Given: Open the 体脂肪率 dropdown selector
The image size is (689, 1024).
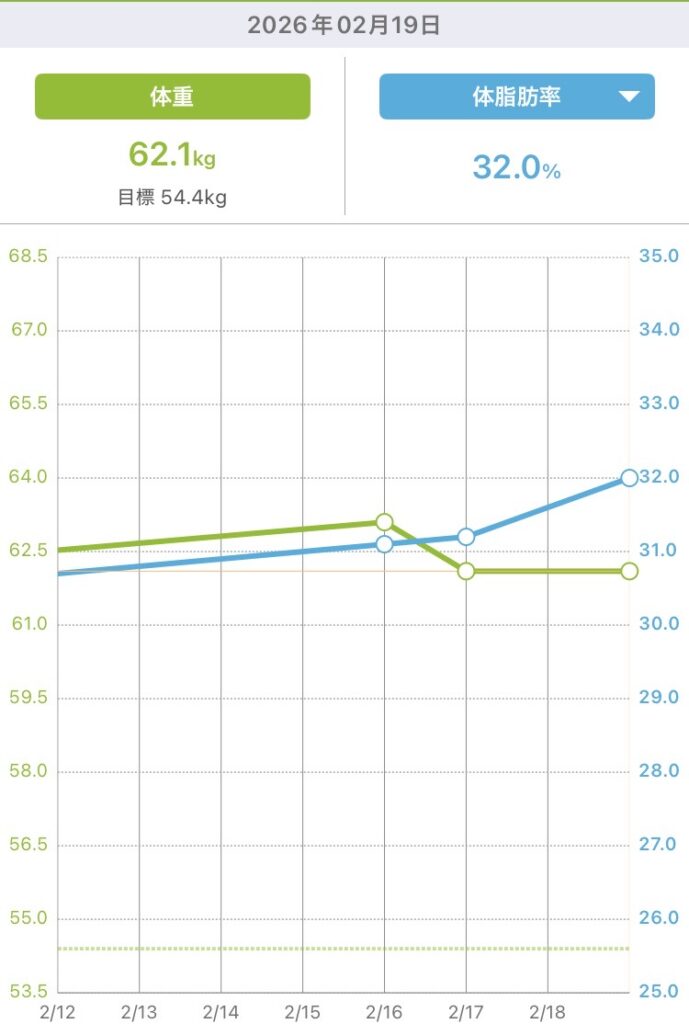Looking at the screenshot, I should tap(517, 97).
